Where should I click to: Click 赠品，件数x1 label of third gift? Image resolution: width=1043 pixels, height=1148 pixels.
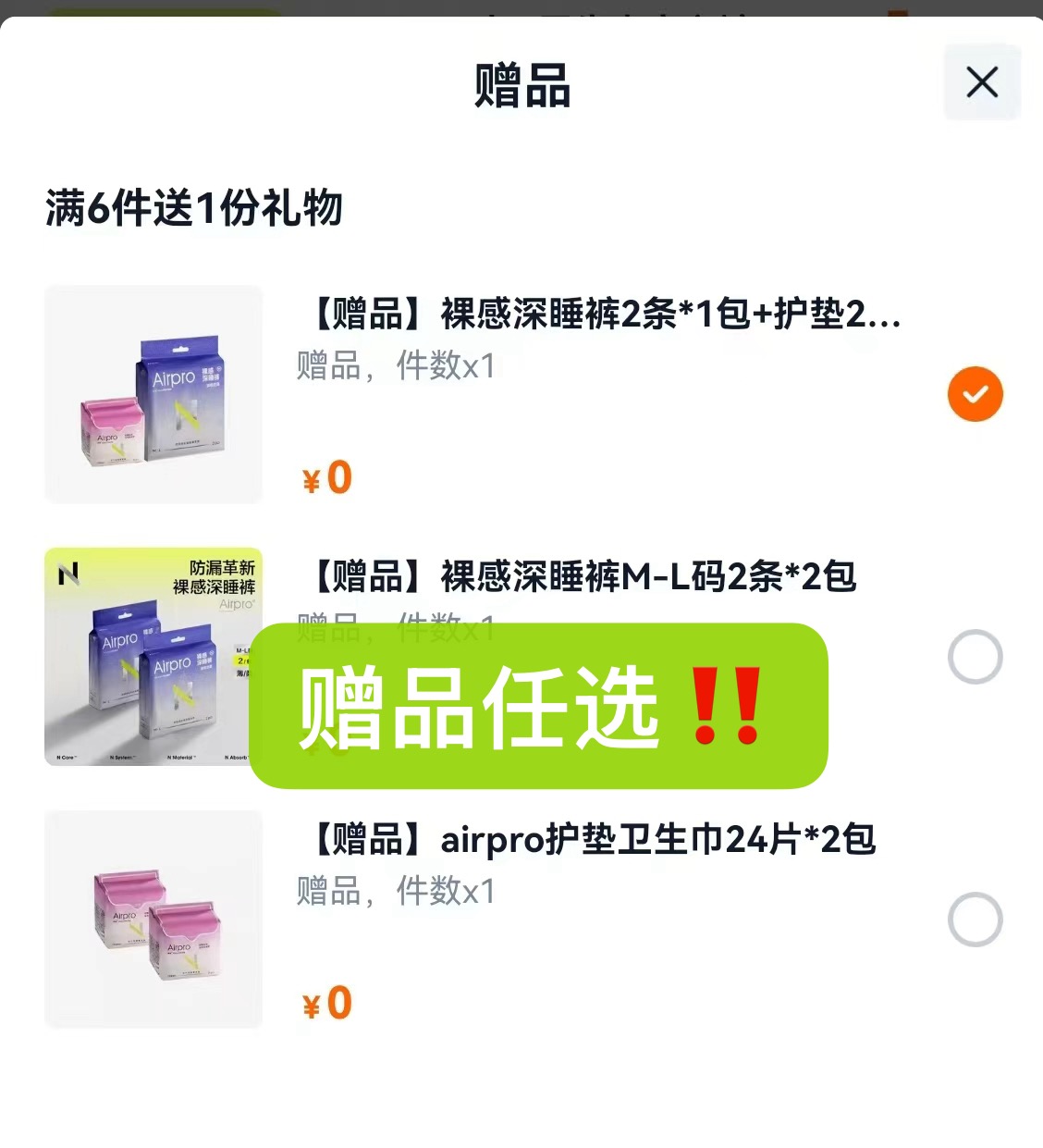tap(396, 892)
